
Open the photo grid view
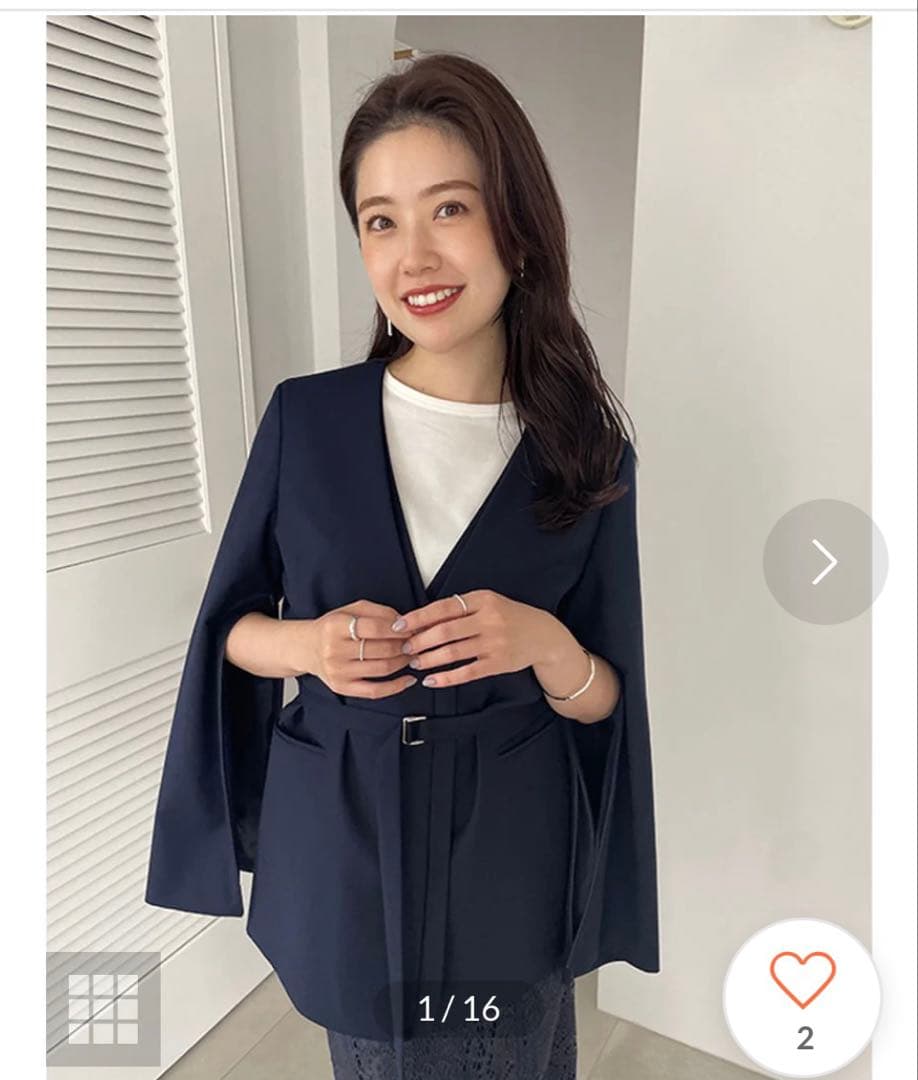point(103,1008)
